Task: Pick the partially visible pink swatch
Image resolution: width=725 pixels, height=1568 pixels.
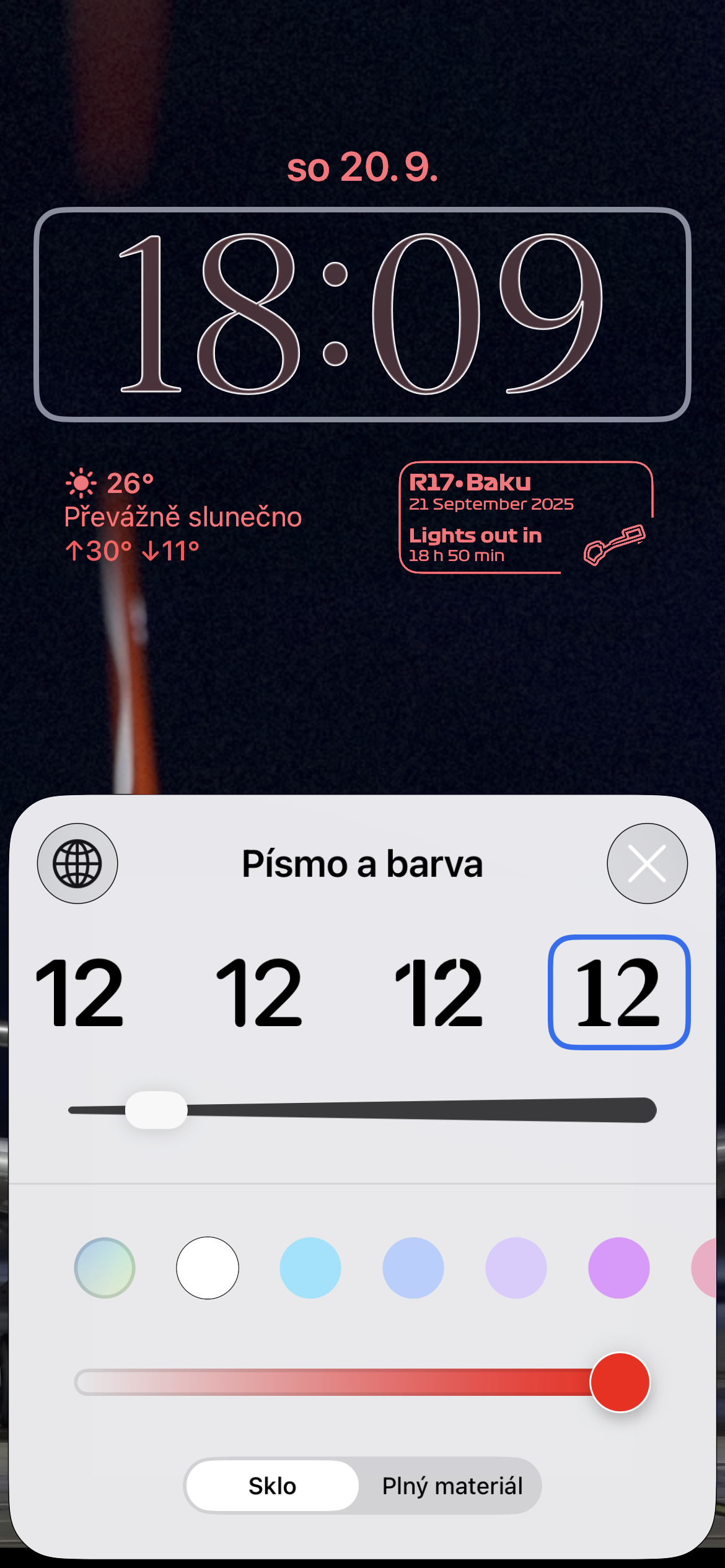Action: pyautogui.click(x=705, y=1268)
